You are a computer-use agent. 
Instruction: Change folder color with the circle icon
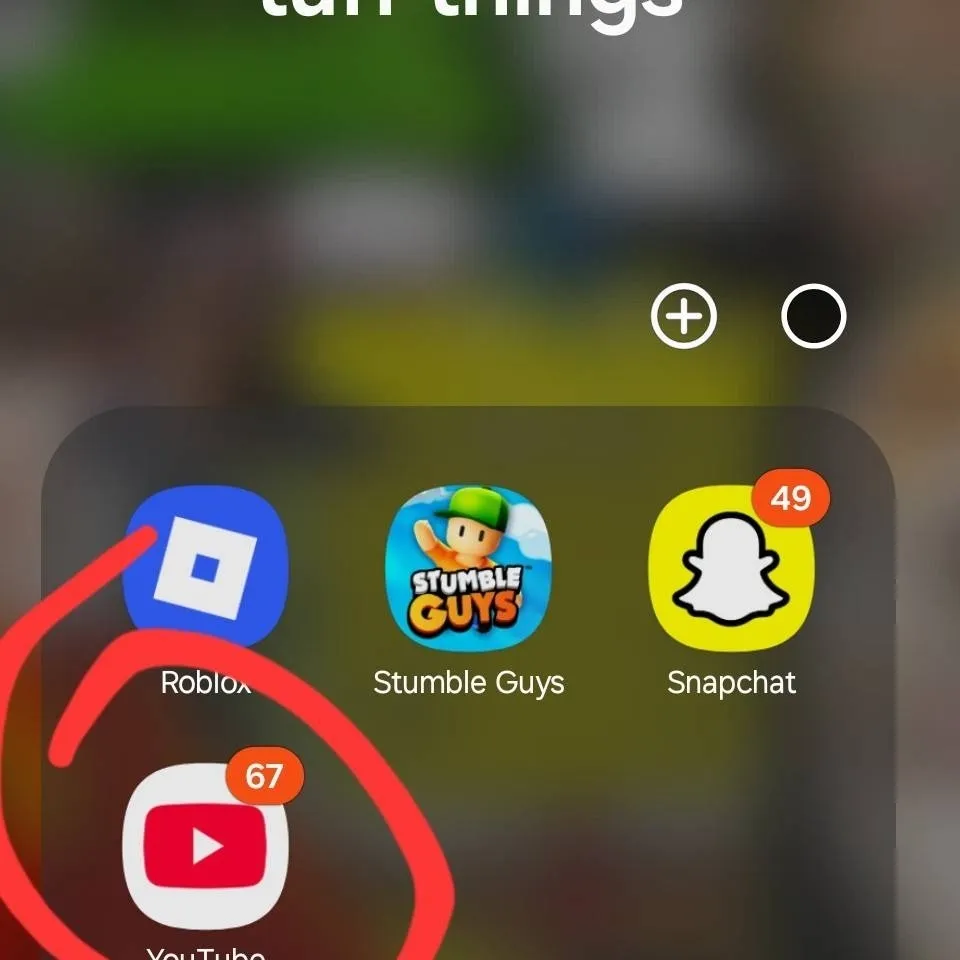tap(813, 317)
